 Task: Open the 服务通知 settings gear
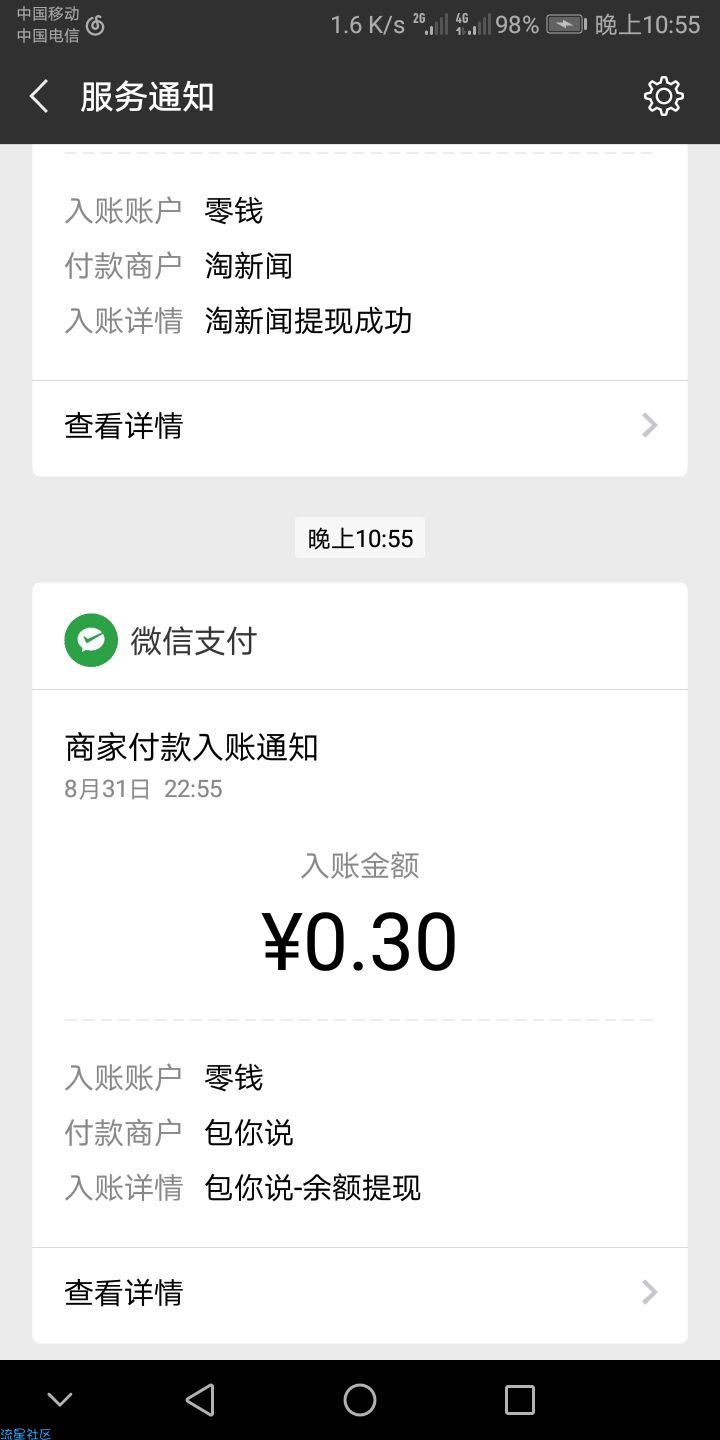coord(663,97)
